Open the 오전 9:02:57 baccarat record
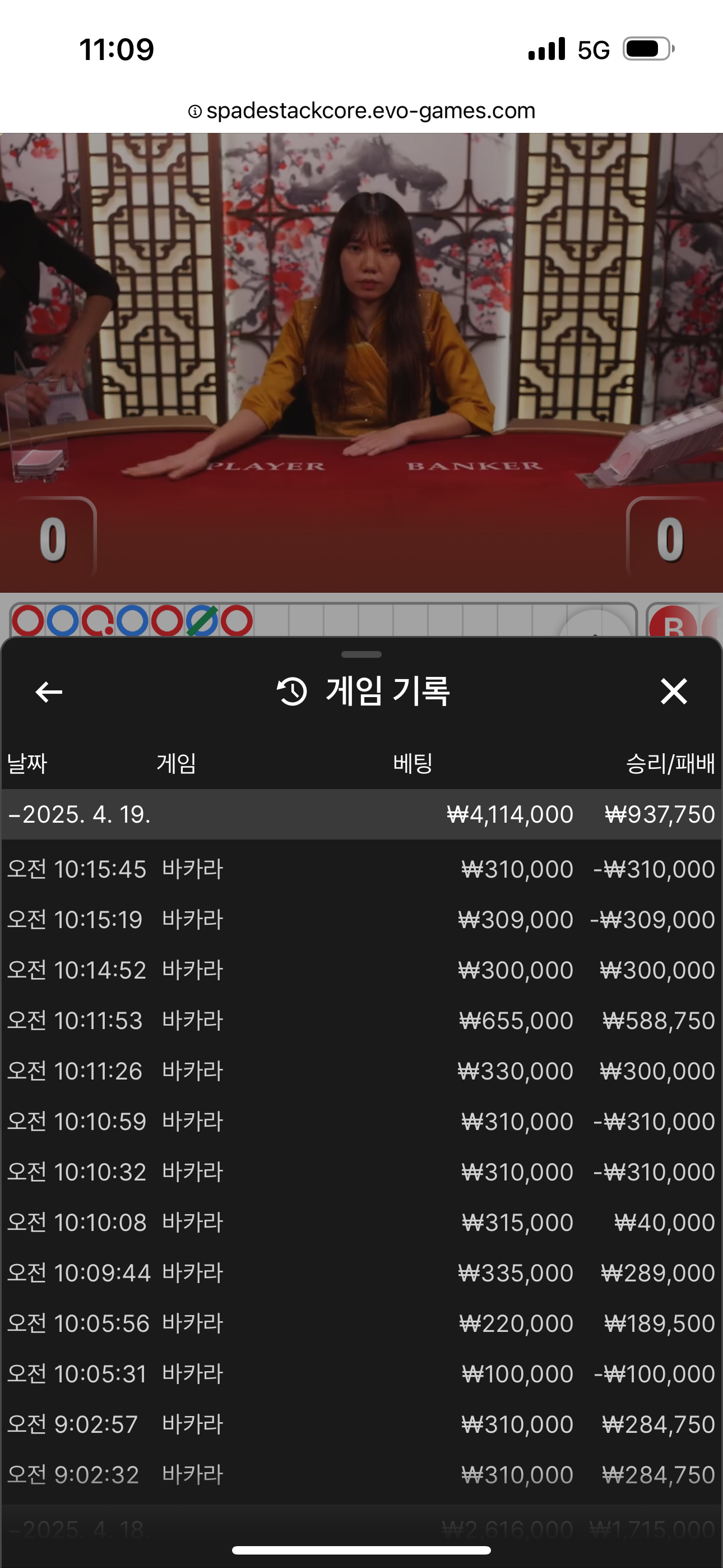 coord(361,1425)
